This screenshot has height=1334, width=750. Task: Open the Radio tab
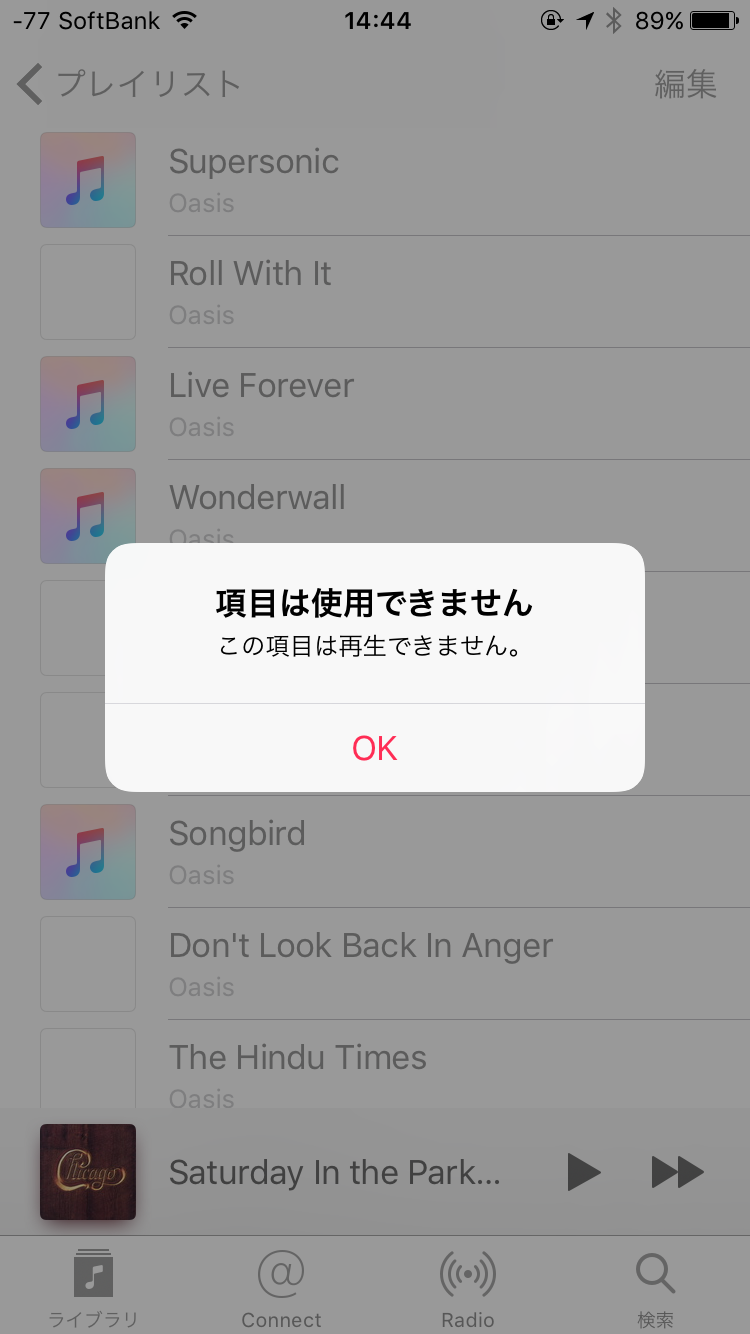pos(468,1287)
